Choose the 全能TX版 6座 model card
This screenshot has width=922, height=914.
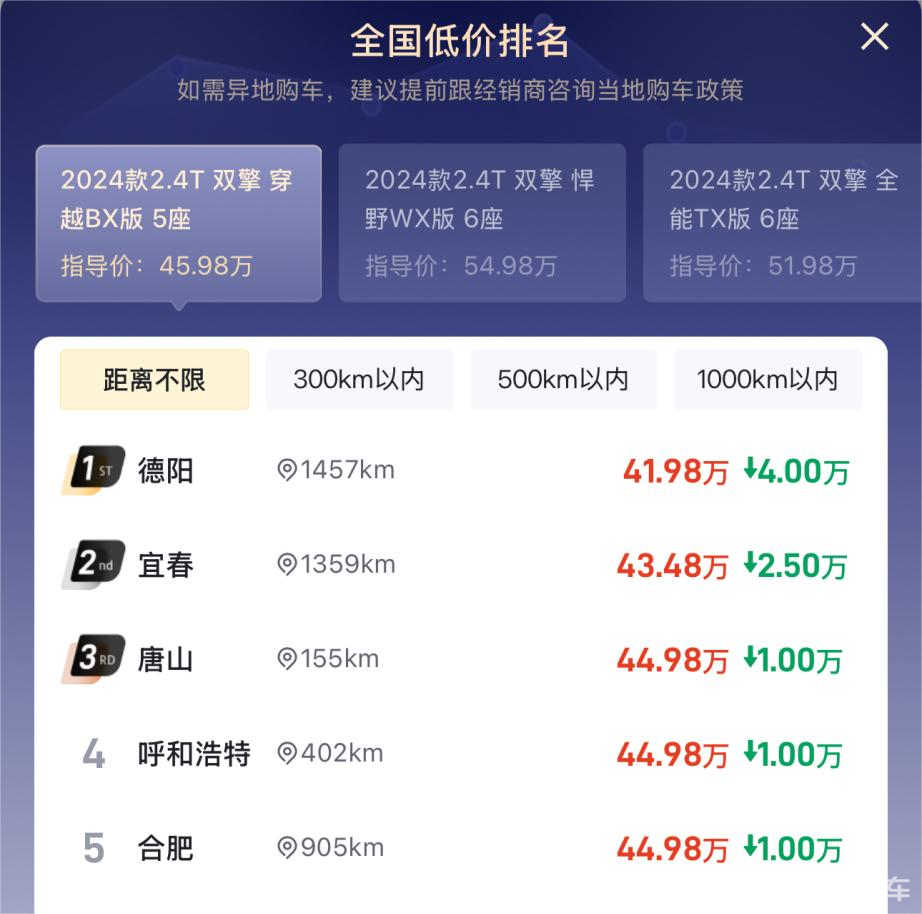[x=782, y=223]
